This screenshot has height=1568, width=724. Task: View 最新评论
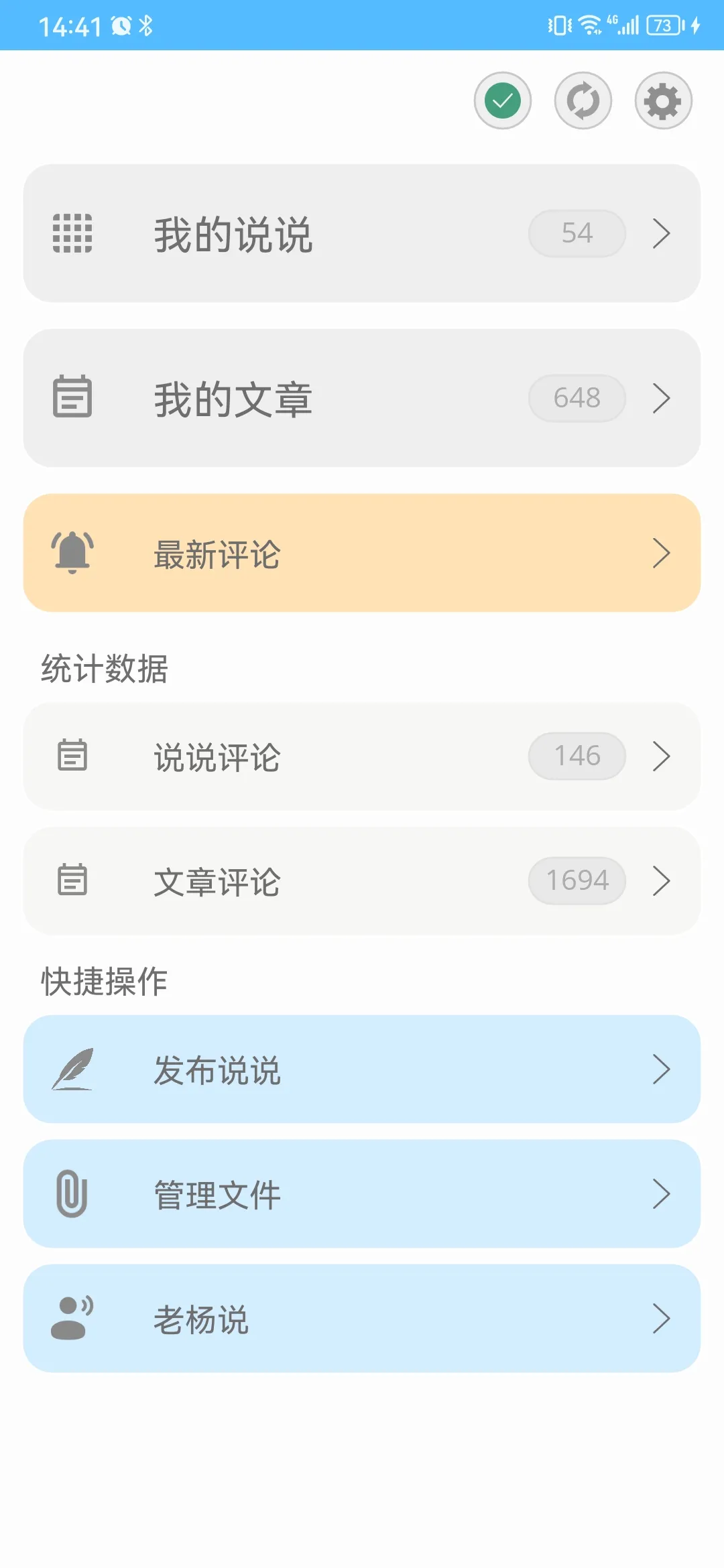click(x=362, y=553)
